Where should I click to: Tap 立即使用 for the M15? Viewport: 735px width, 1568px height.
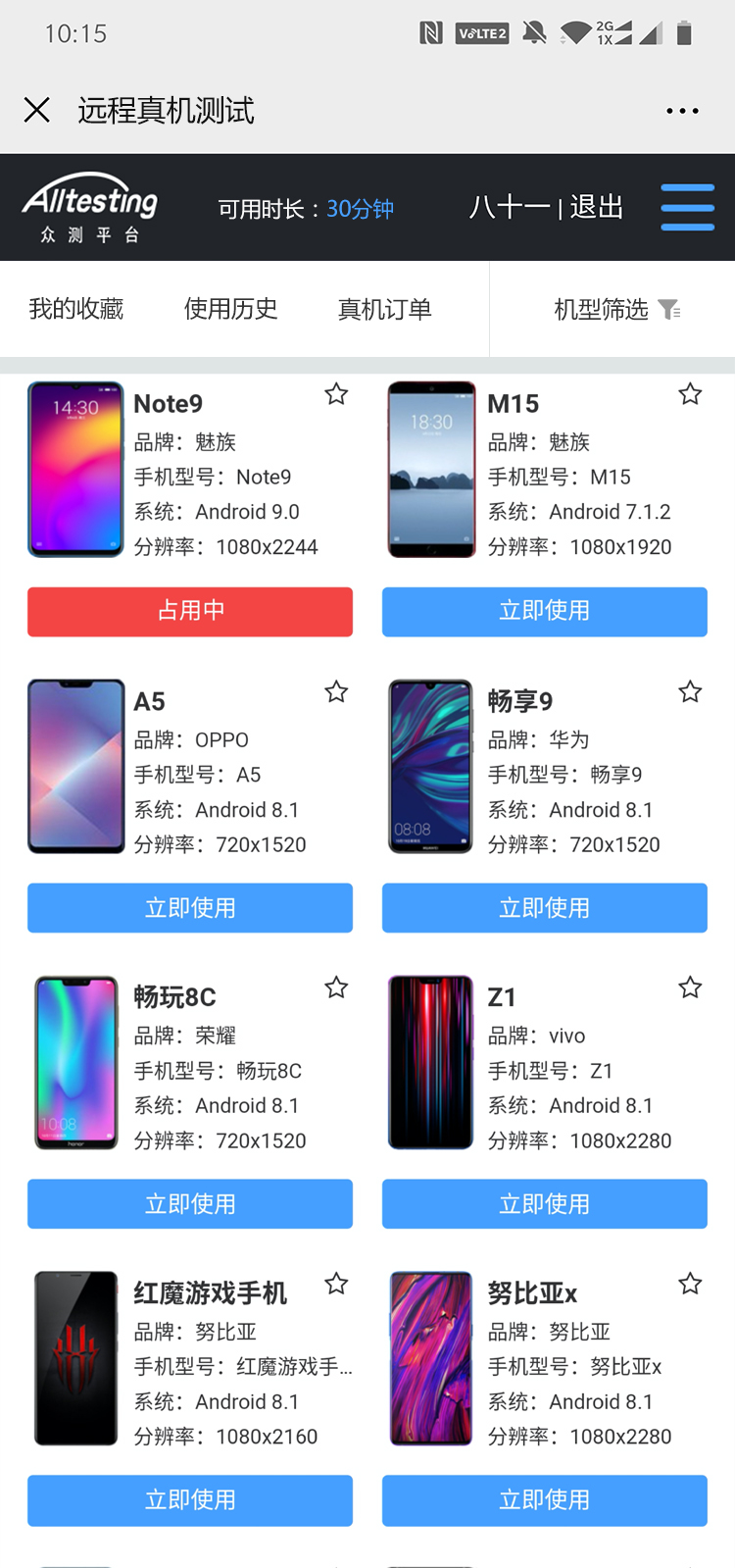[544, 611]
